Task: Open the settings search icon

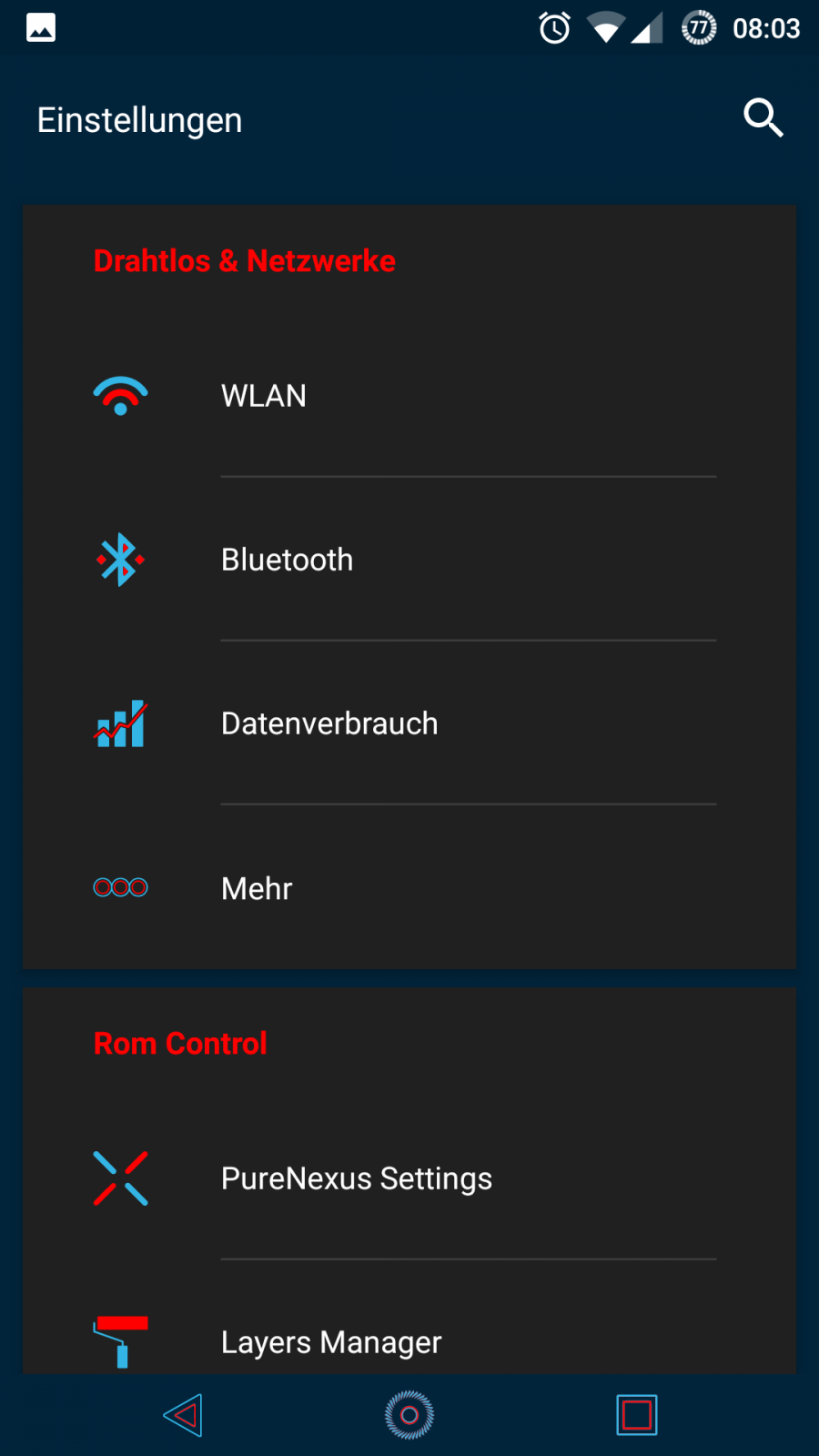Action: [763, 118]
